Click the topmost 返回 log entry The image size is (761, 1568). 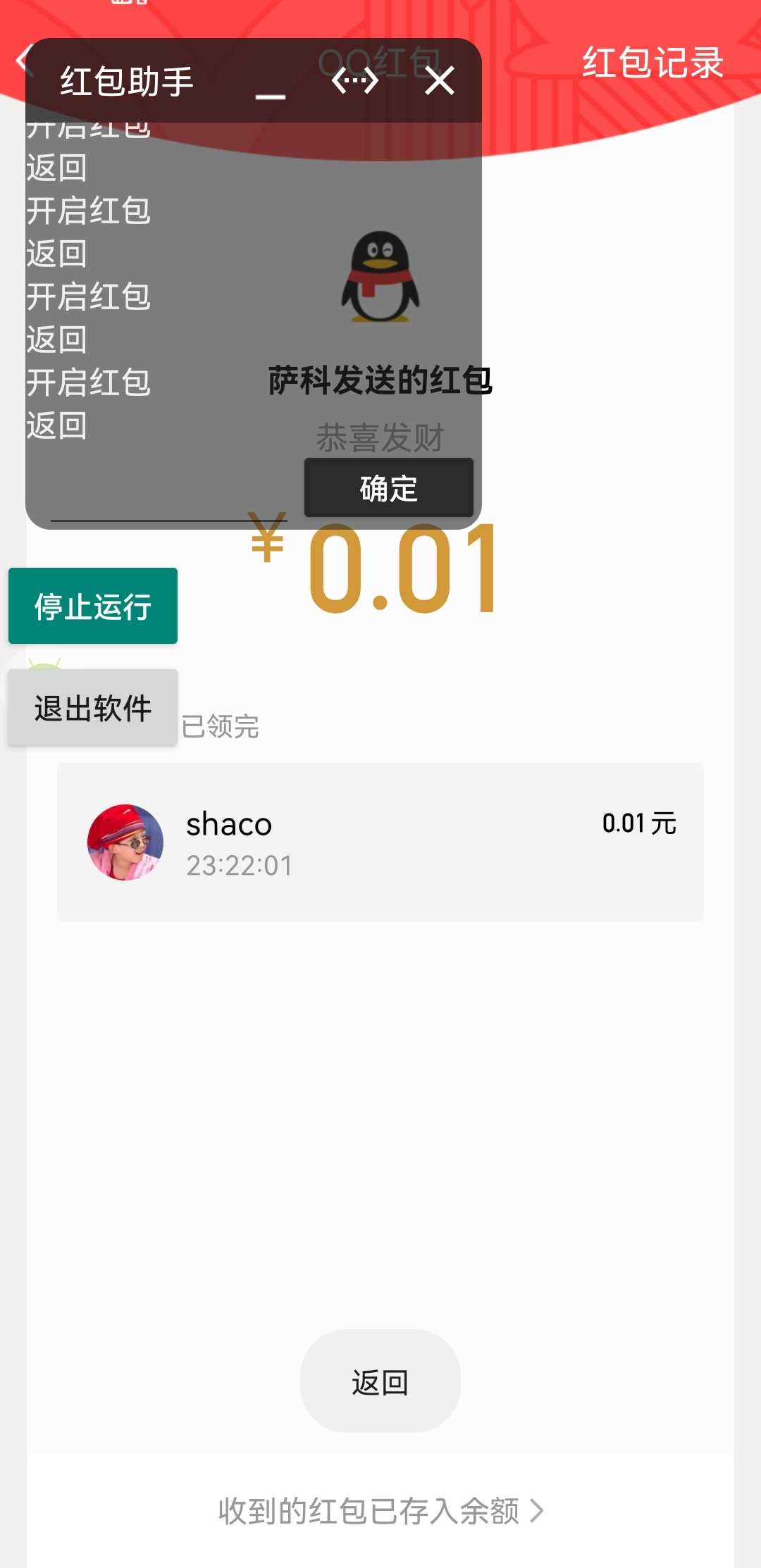tap(56, 168)
